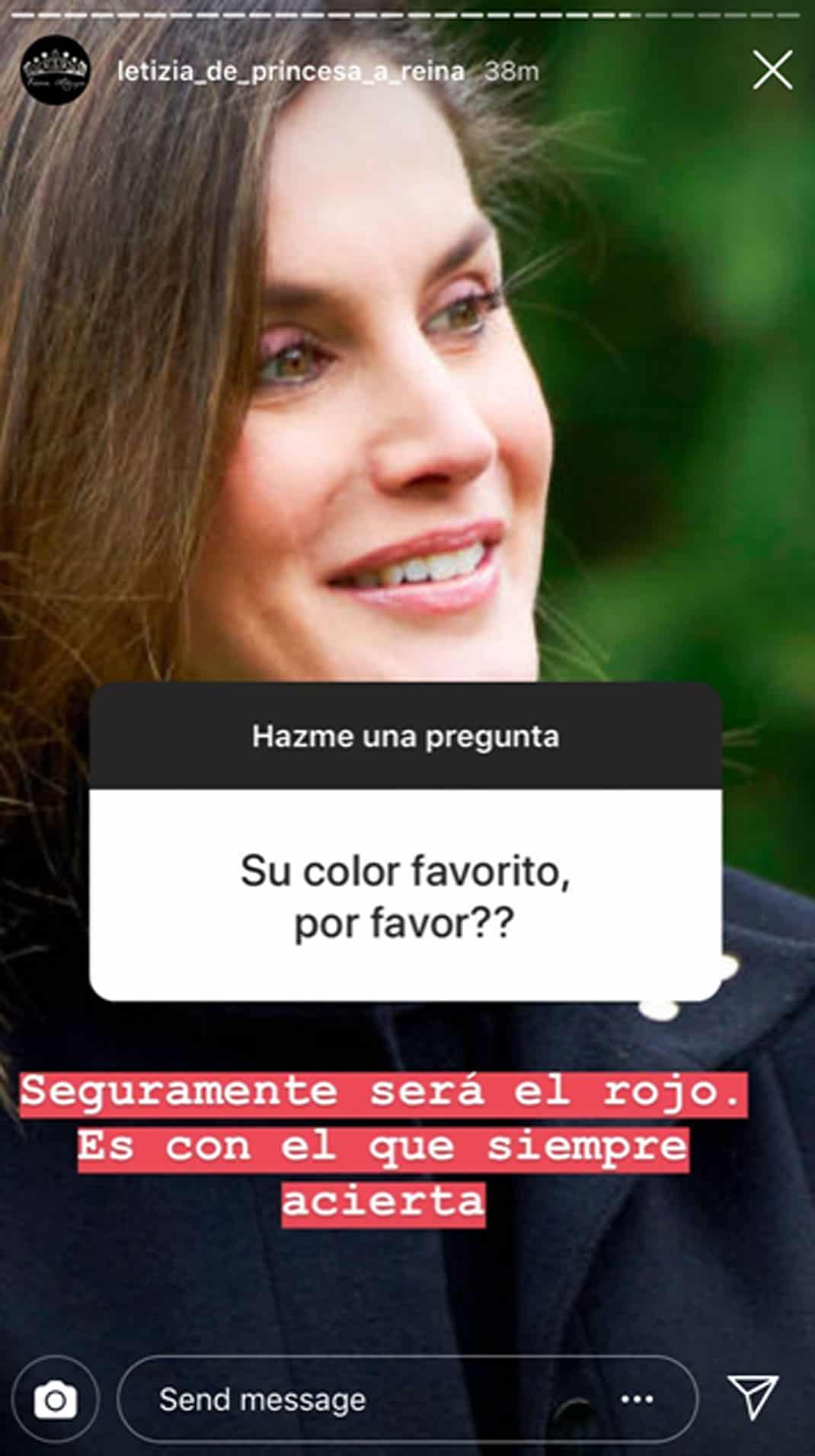Open the three-dot more options
The height and width of the screenshot is (1456, 815).
[637, 1399]
